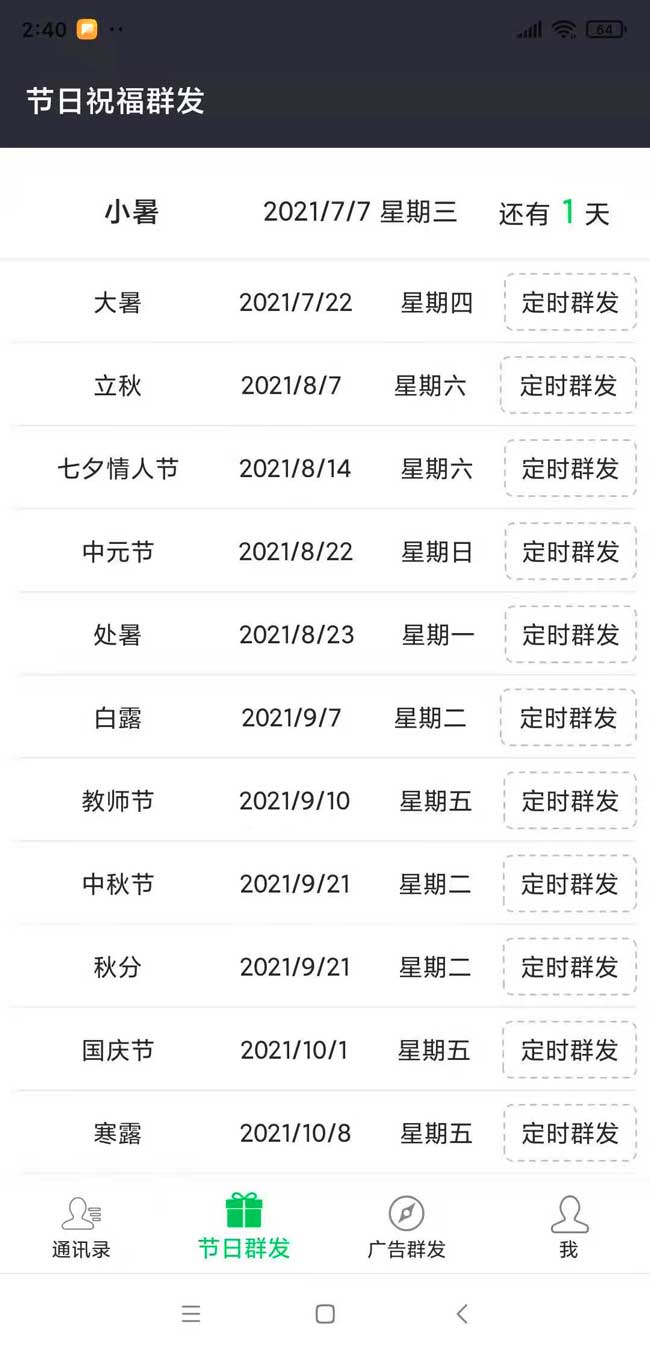Set timed group send for 白露

pos(568,717)
